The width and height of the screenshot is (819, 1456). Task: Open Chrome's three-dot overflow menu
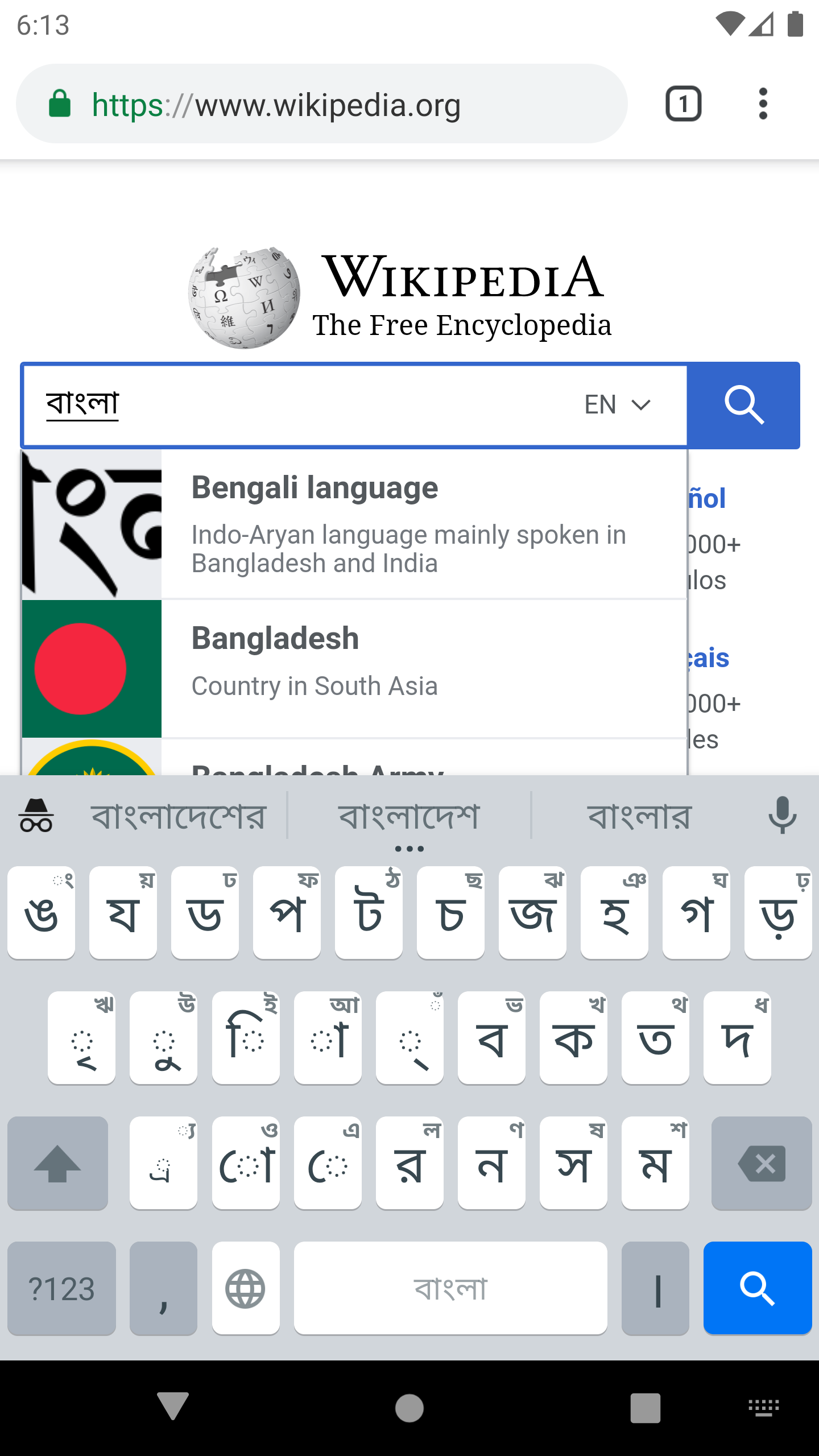(x=763, y=104)
